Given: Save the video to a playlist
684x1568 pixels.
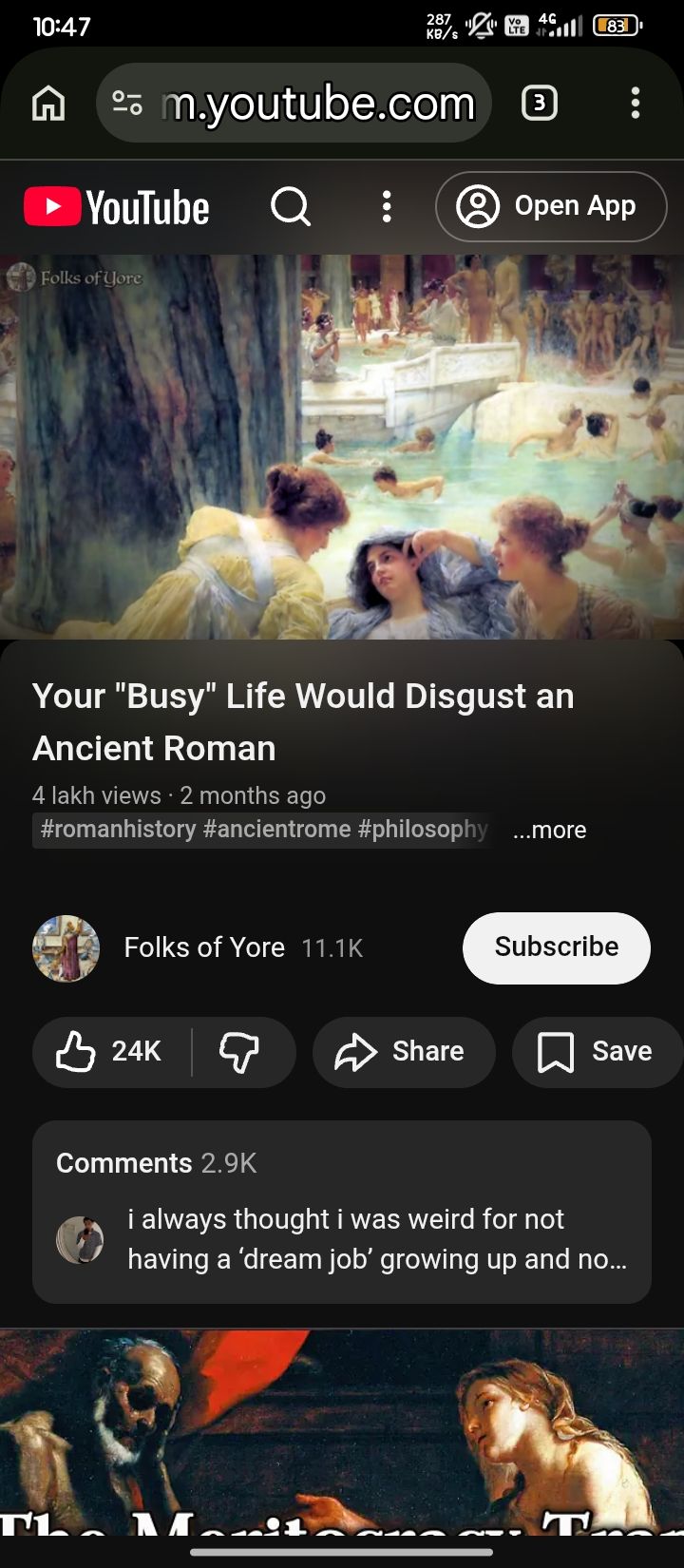Looking at the screenshot, I should coord(596,1051).
